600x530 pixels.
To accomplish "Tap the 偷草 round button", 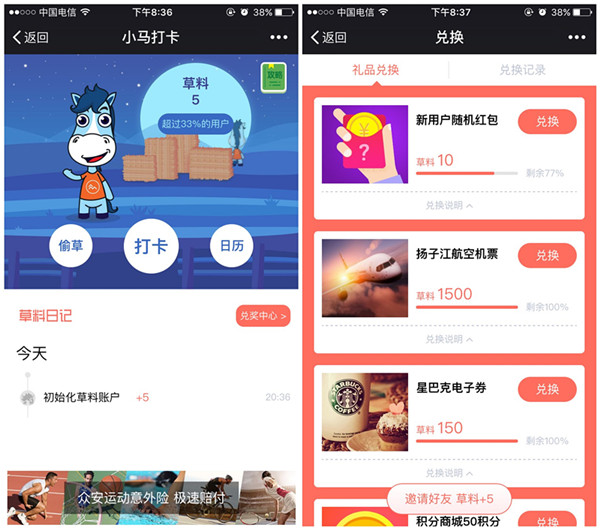I will pos(70,245).
